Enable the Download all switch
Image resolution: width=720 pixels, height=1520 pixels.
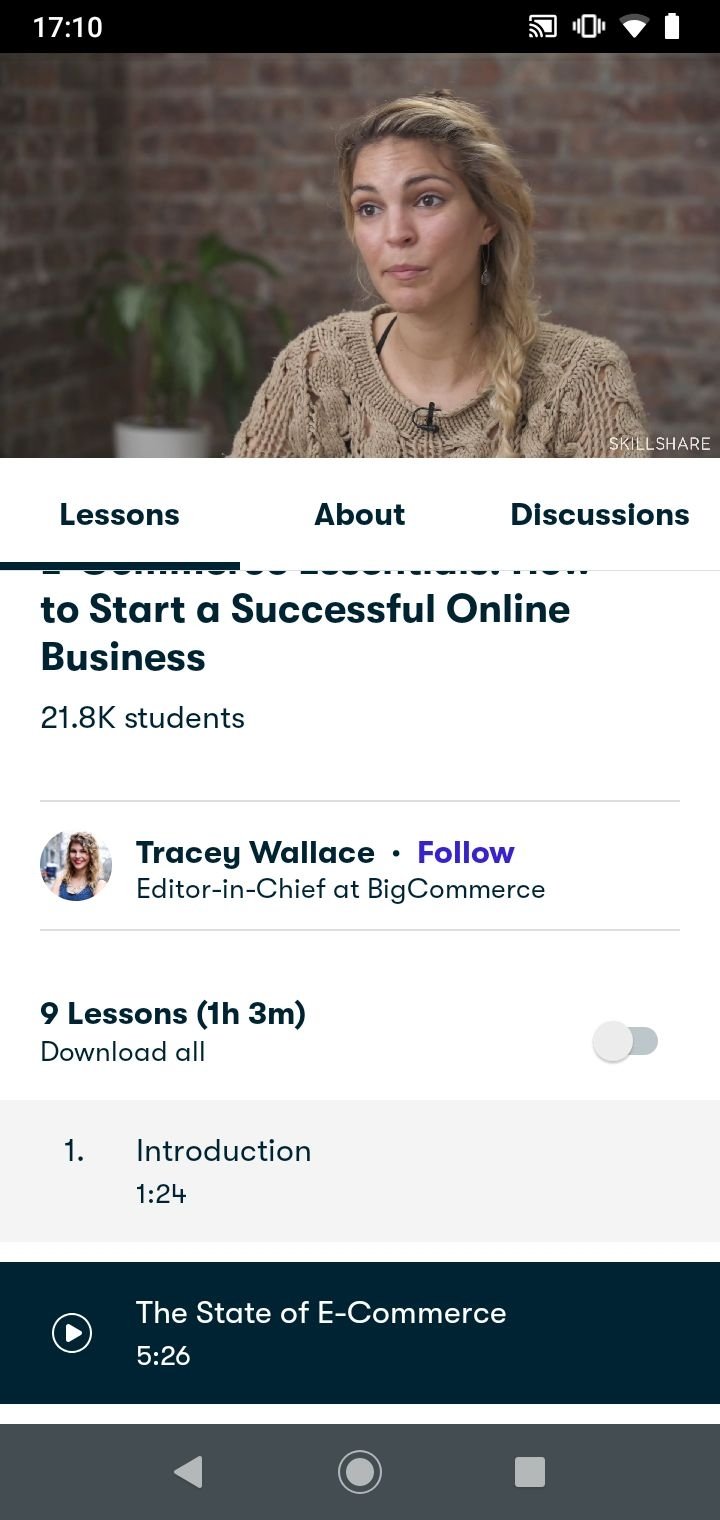626,1042
